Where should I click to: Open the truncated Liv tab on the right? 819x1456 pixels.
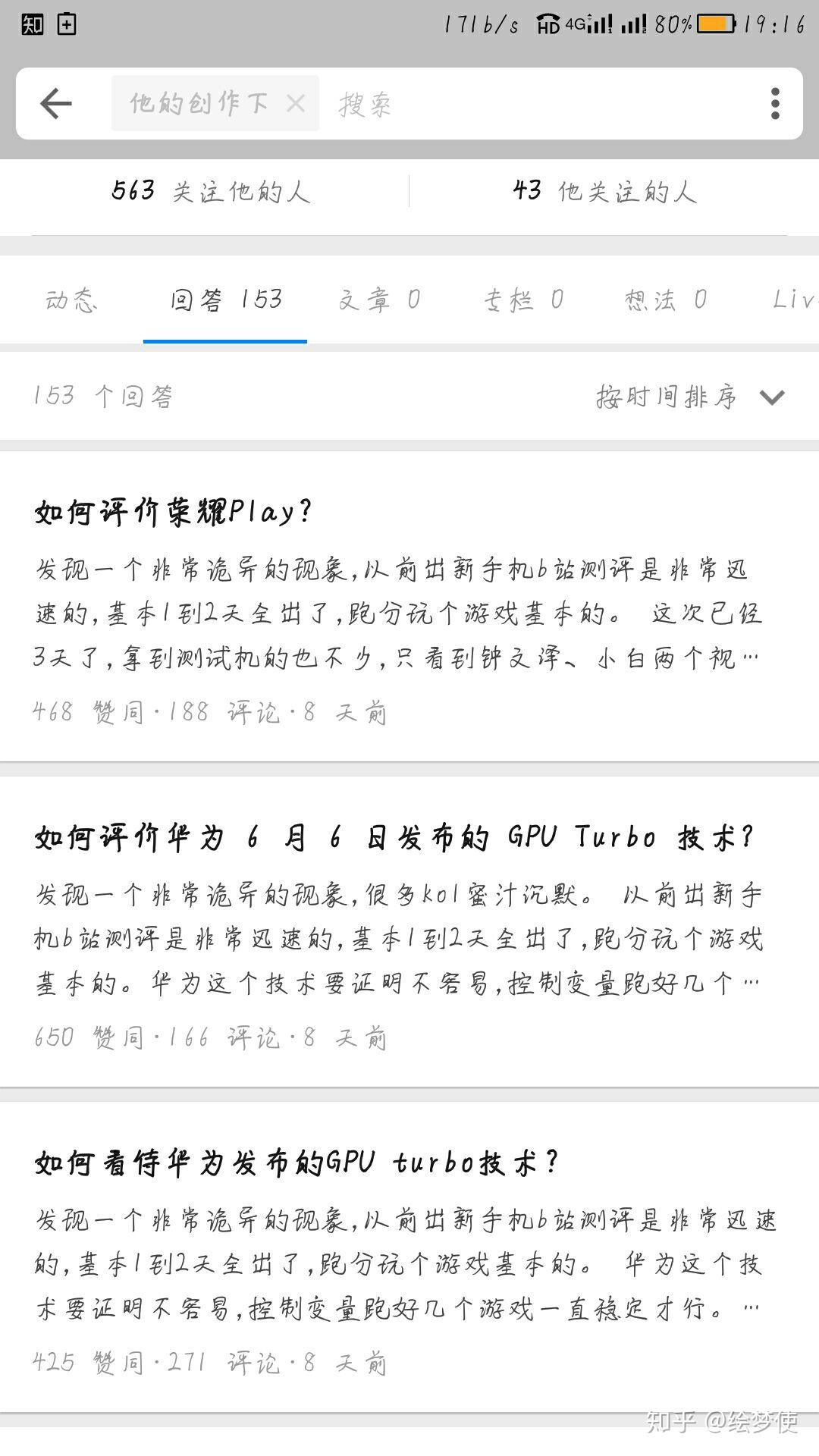point(796,299)
